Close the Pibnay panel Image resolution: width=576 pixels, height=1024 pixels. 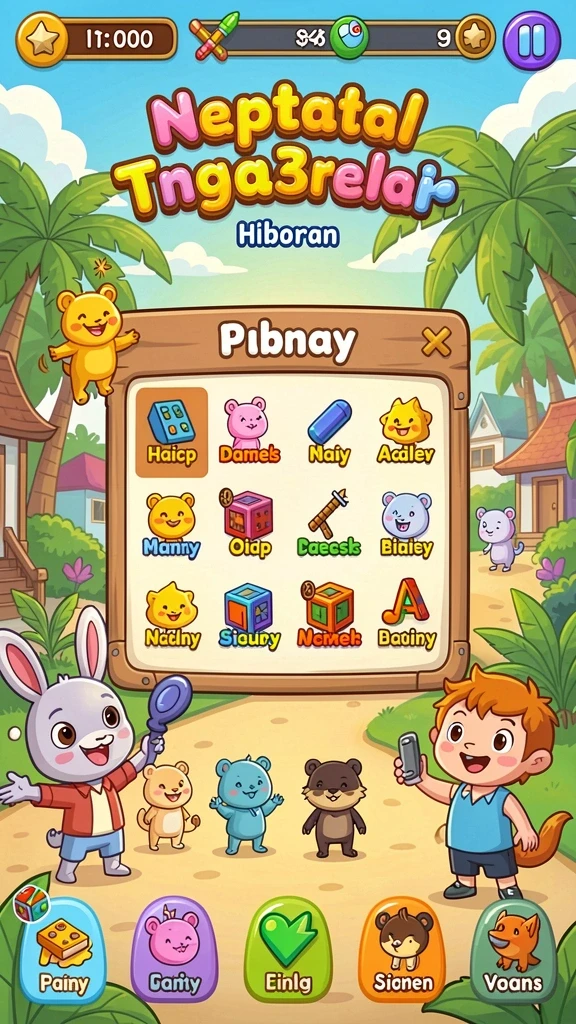[x=436, y=341]
